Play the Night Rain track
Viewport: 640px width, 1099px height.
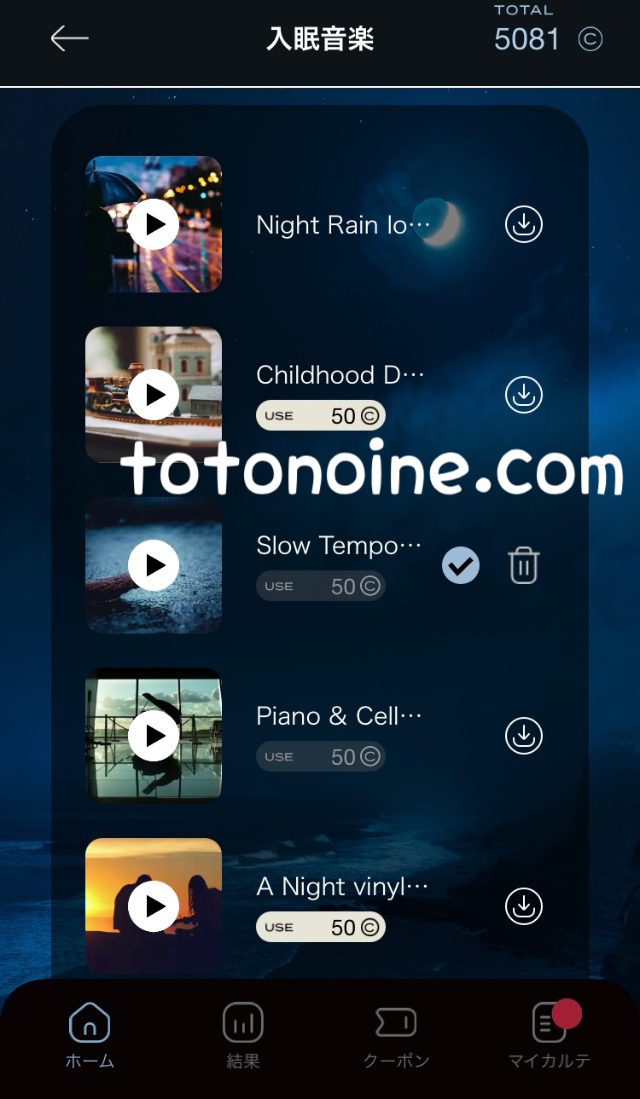pos(153,224)
